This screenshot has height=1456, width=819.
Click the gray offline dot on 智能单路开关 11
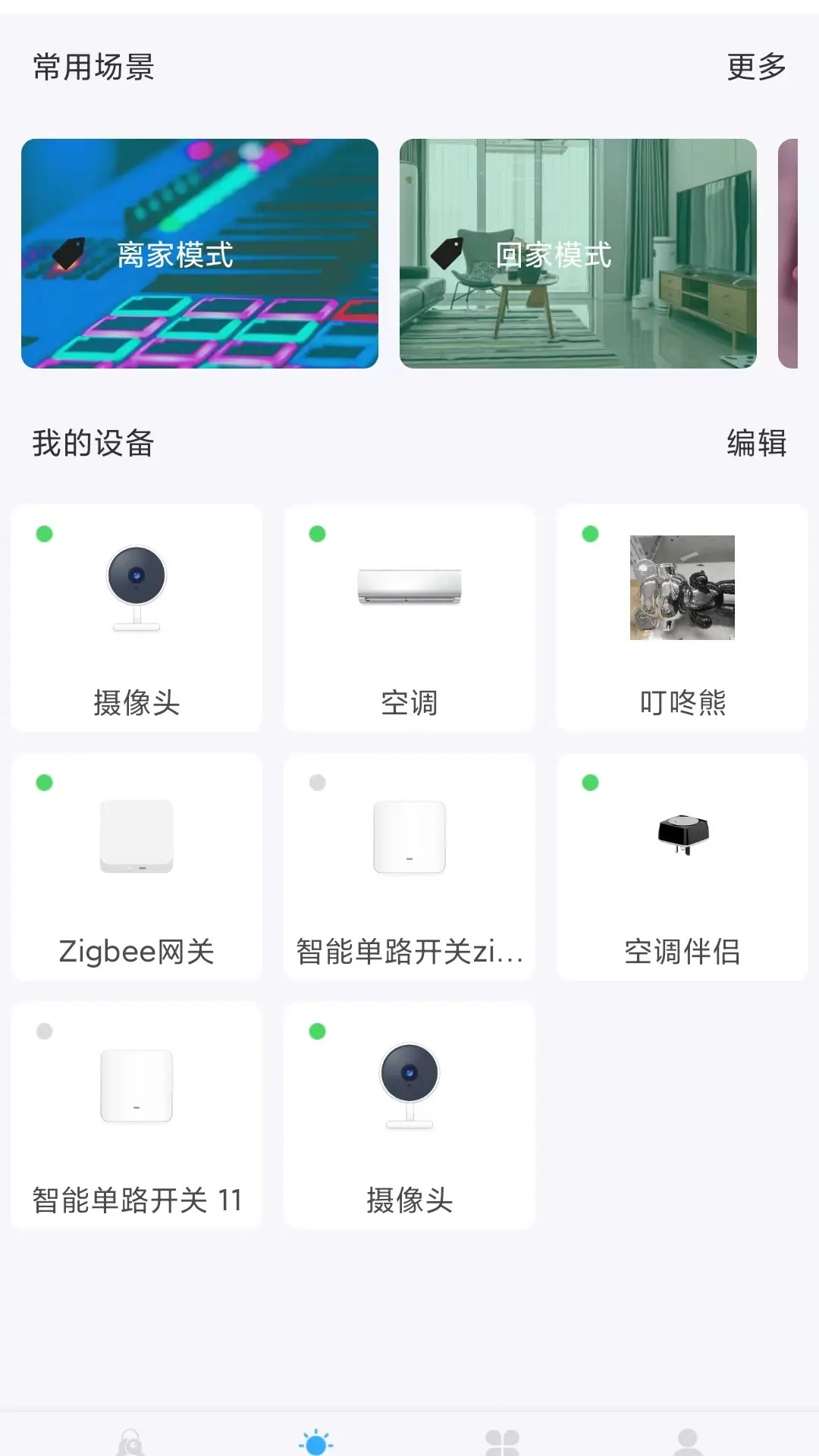tap(45, 1031)
